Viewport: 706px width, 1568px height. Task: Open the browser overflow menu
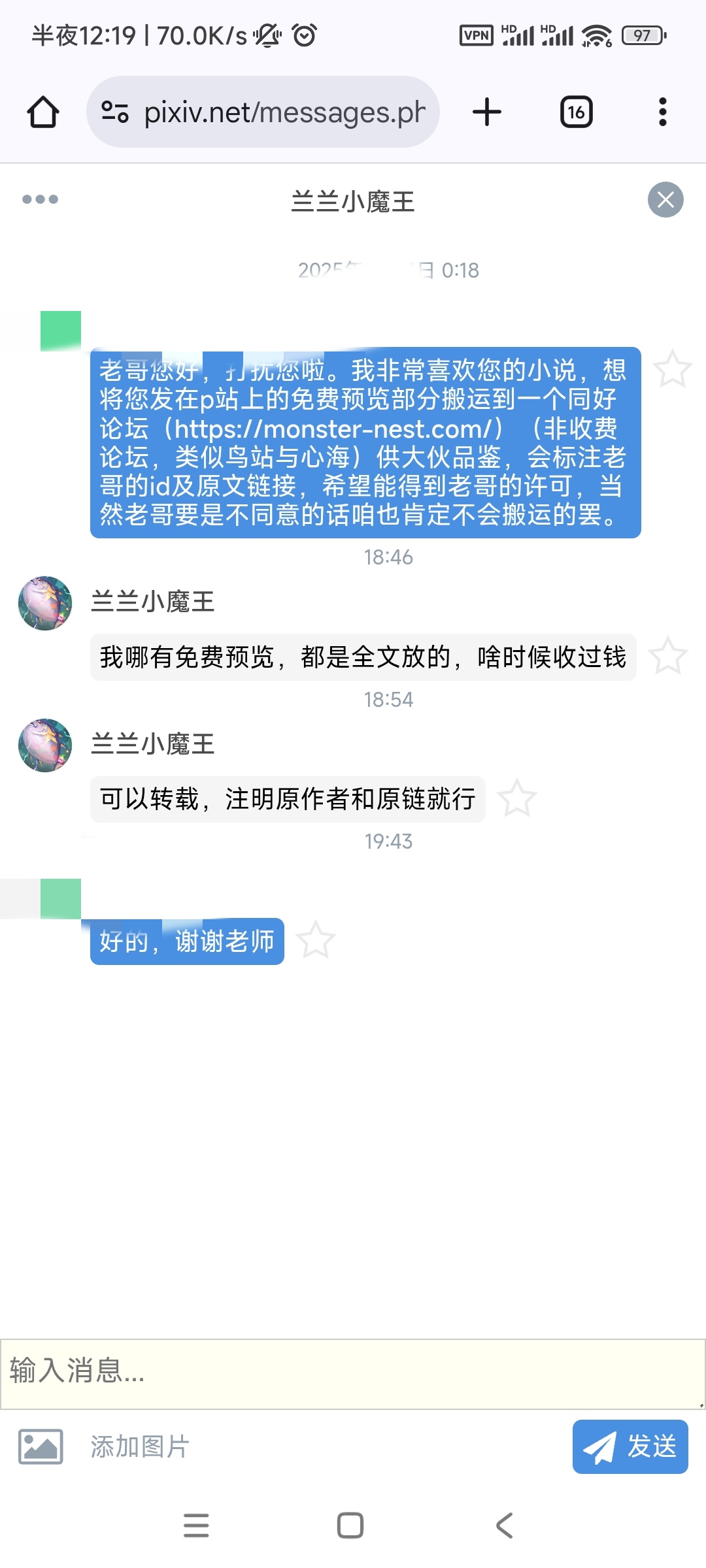[662, 112]
